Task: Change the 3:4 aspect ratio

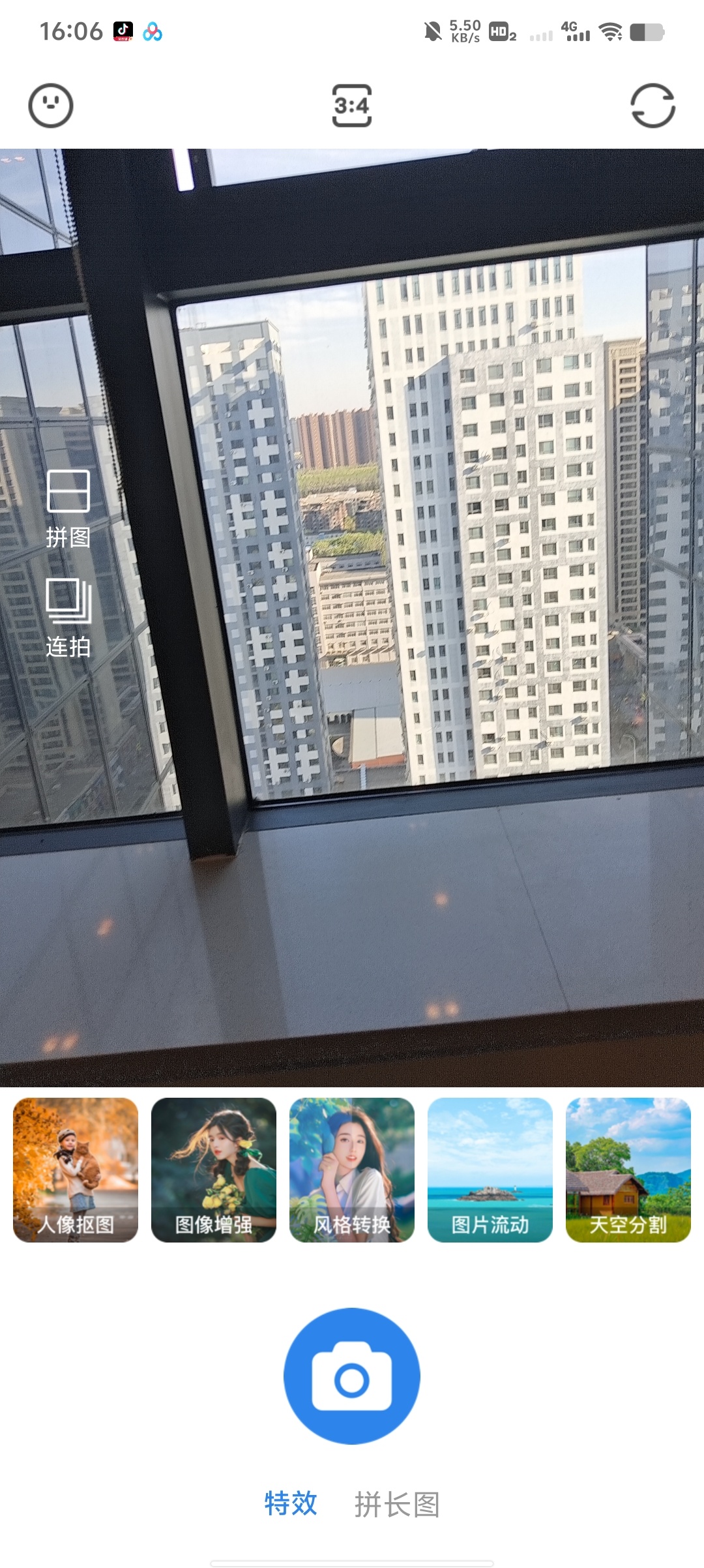Action: (352, 106)
